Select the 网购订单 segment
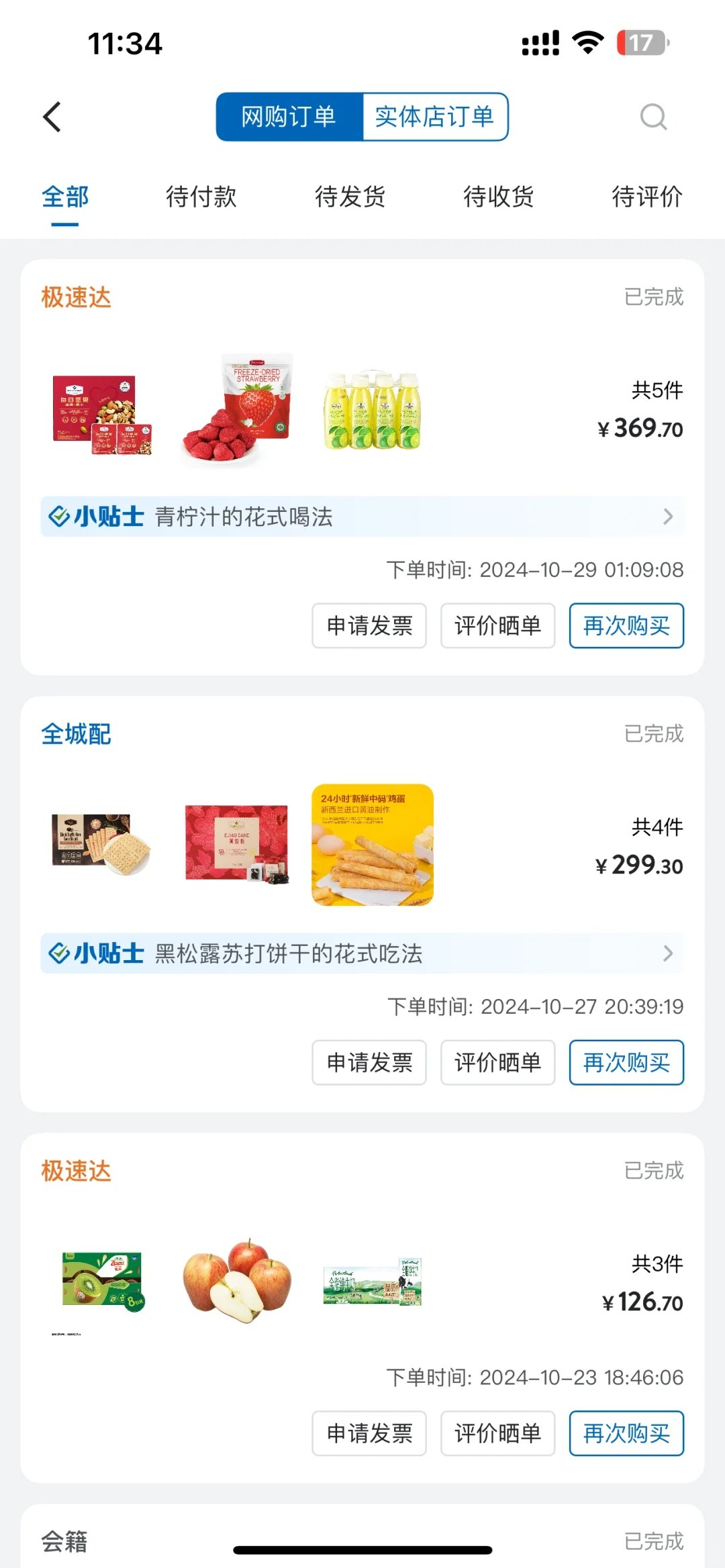This screenshot has width=725, height=1568. pos(289,117)
